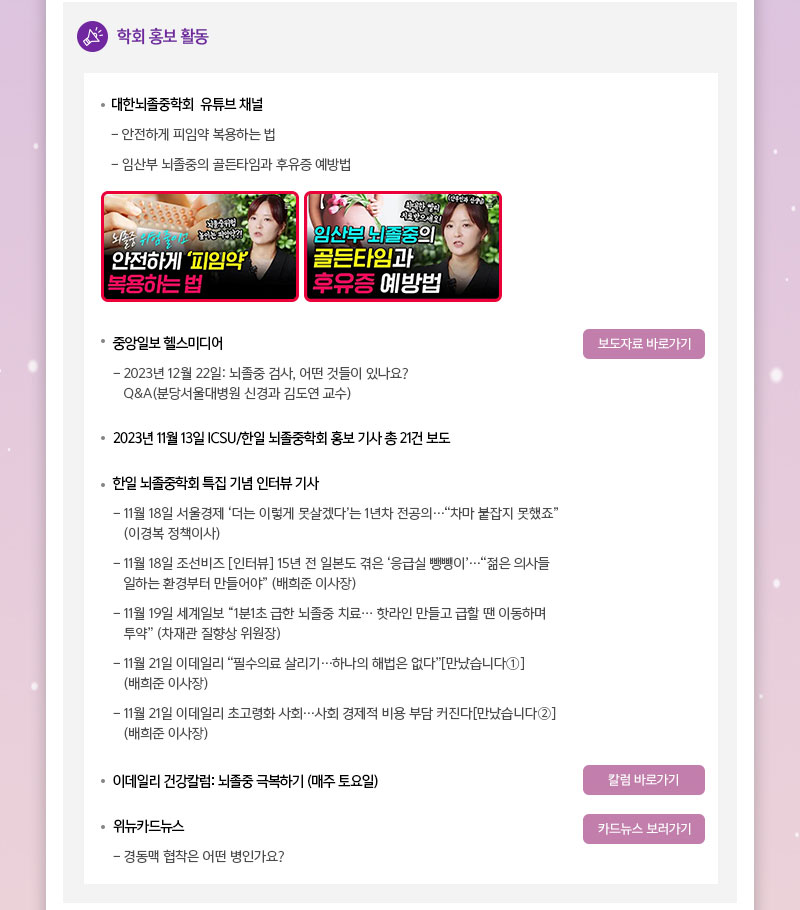800x910 pixels.
Task: Open the 칼럼 바로가기 button
Action: coord(643,780)
